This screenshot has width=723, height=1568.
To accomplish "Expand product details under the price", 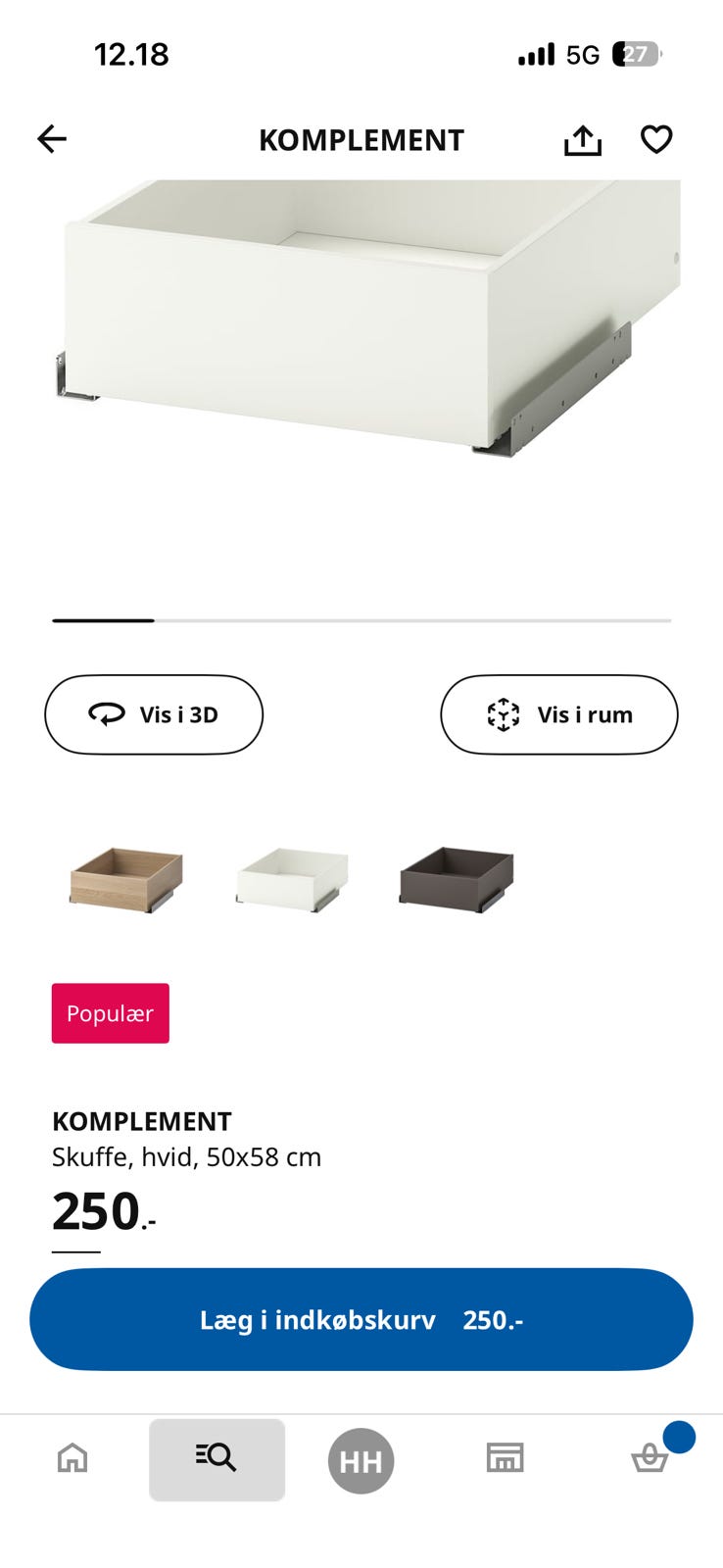I will [75, 1250].
